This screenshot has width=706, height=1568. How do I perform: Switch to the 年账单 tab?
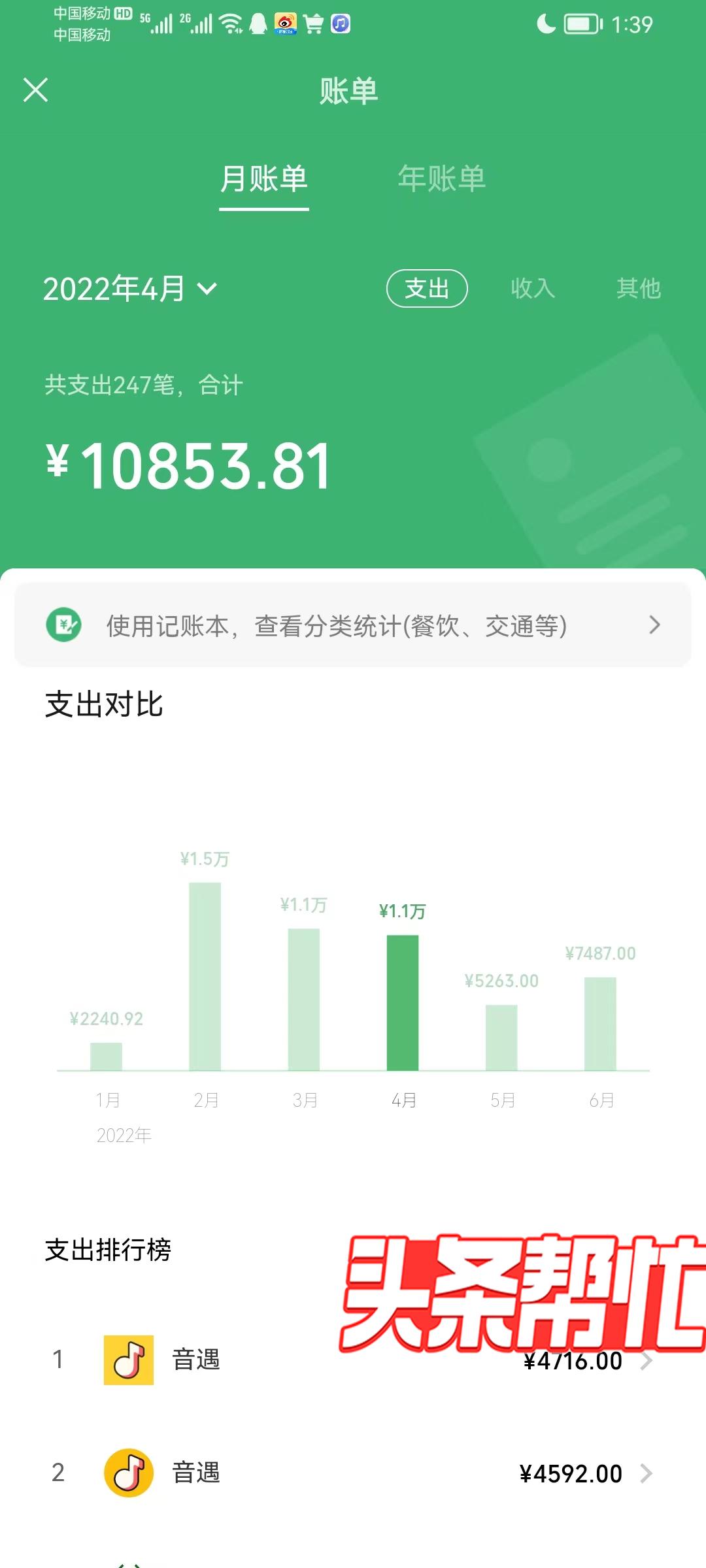(441, 178)
